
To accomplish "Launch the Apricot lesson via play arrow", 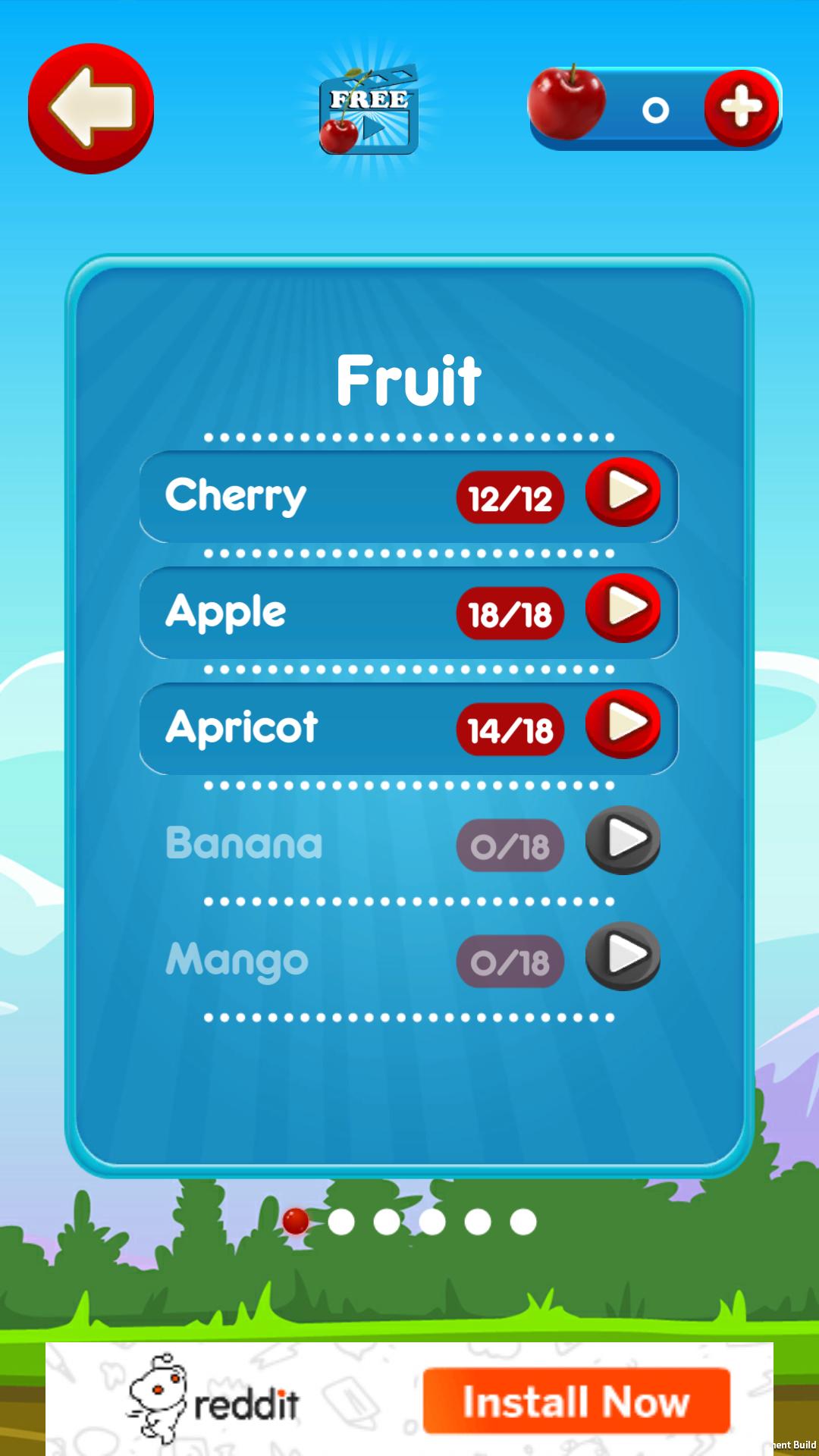I will tap(624, 727).
